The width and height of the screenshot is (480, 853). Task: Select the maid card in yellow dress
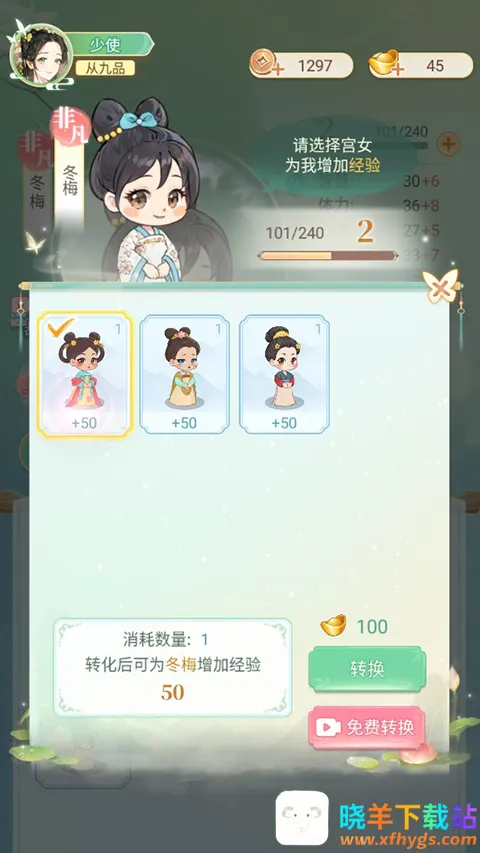click(x=184, y=374)
